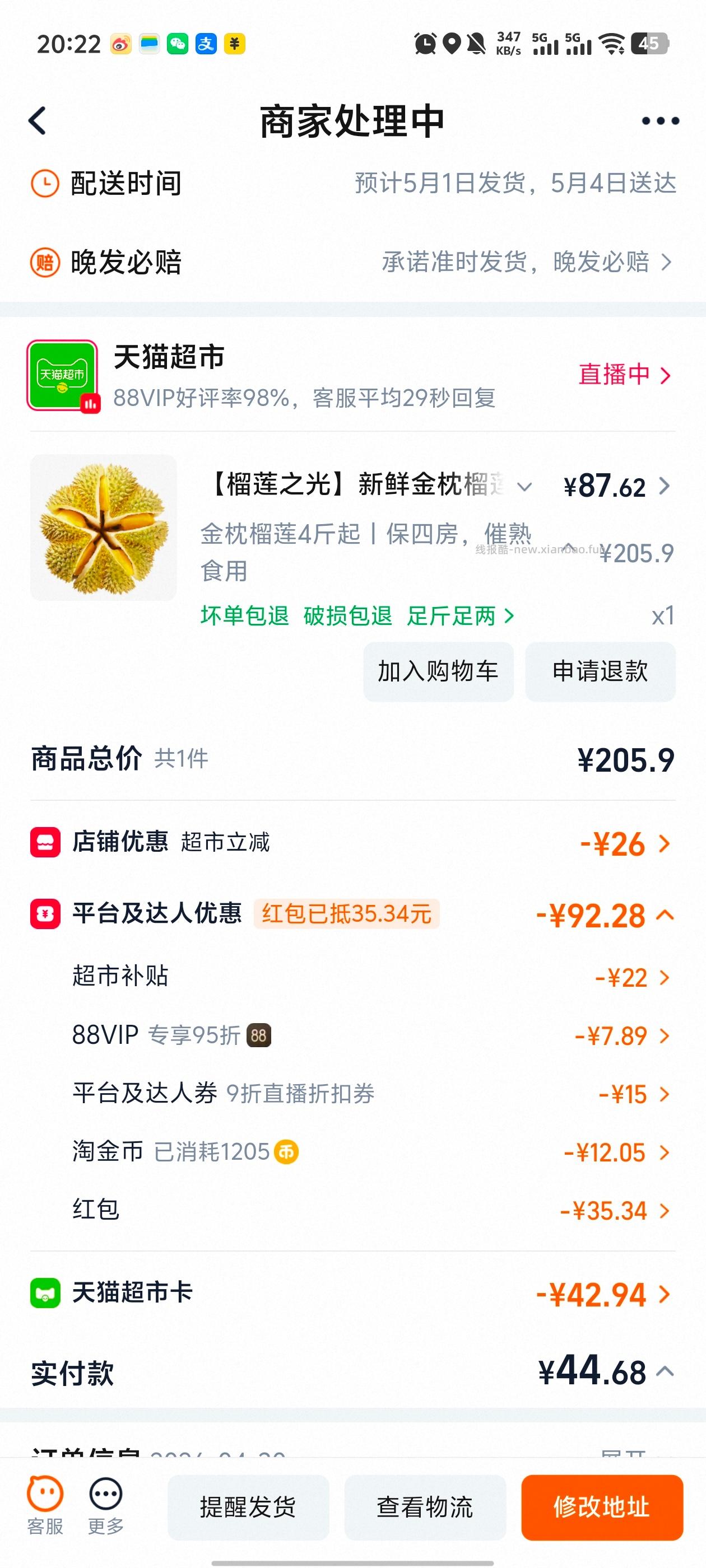Tap the ¥87.62 price details chevron
The image size is (706, 1568).
[x=664, y=486]
